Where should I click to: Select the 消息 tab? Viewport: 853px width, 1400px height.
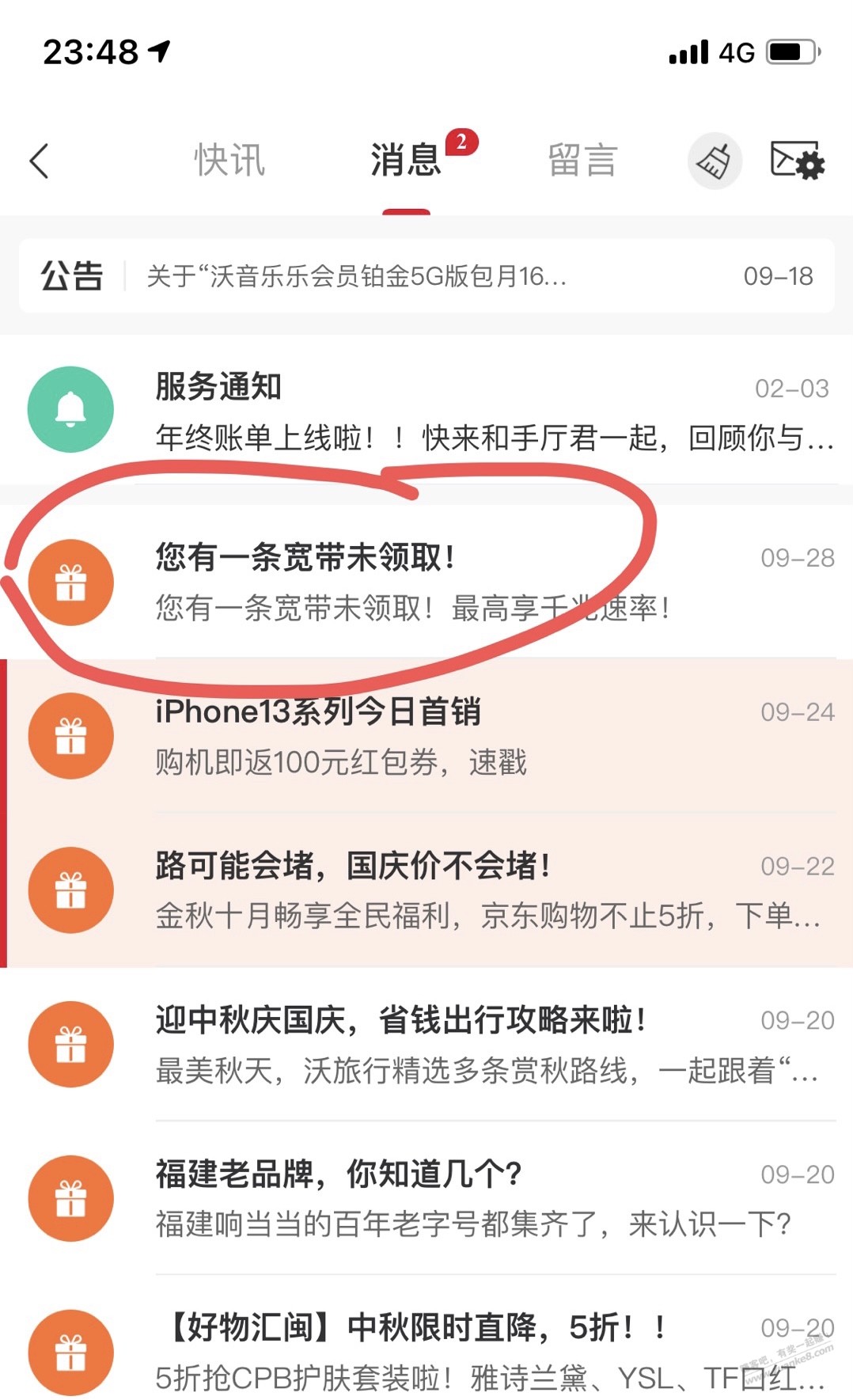click(x=406, y=161)
